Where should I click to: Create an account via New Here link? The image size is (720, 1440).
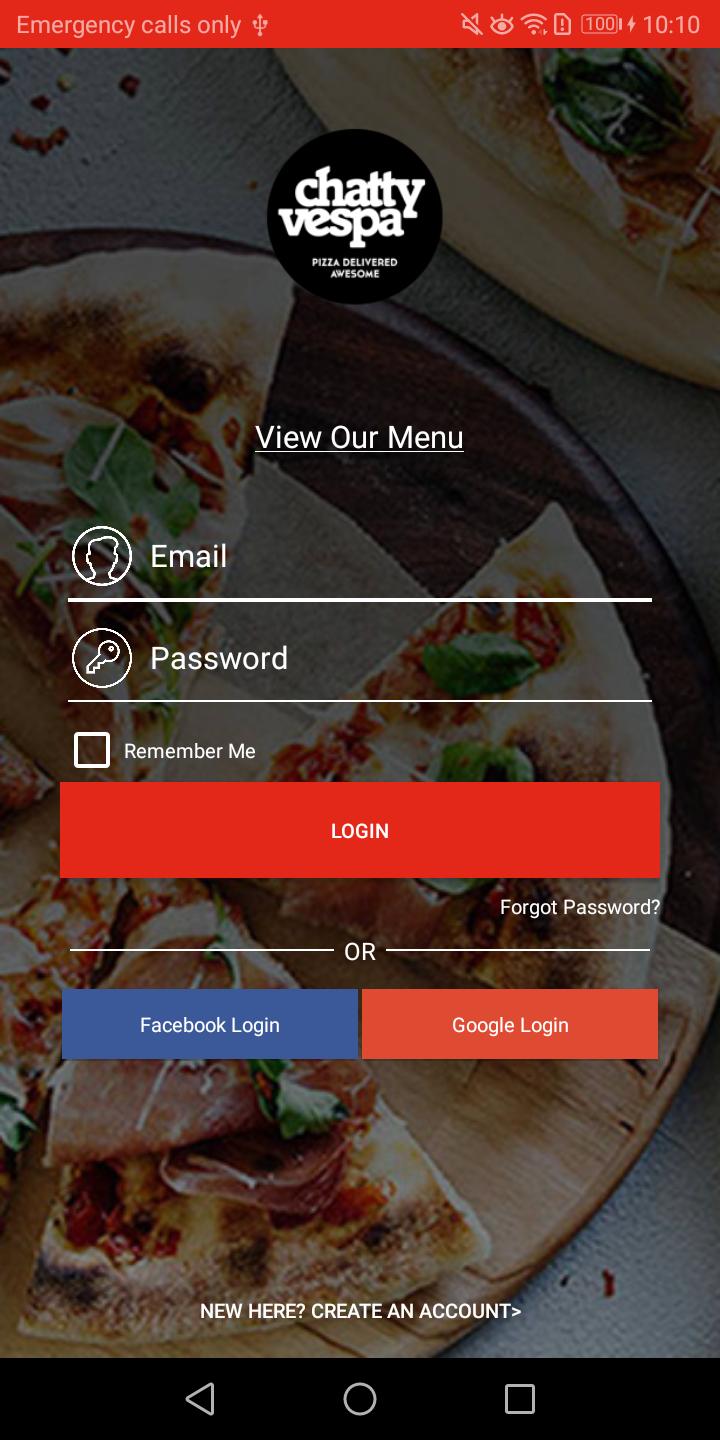click(x=360, y=1311)
